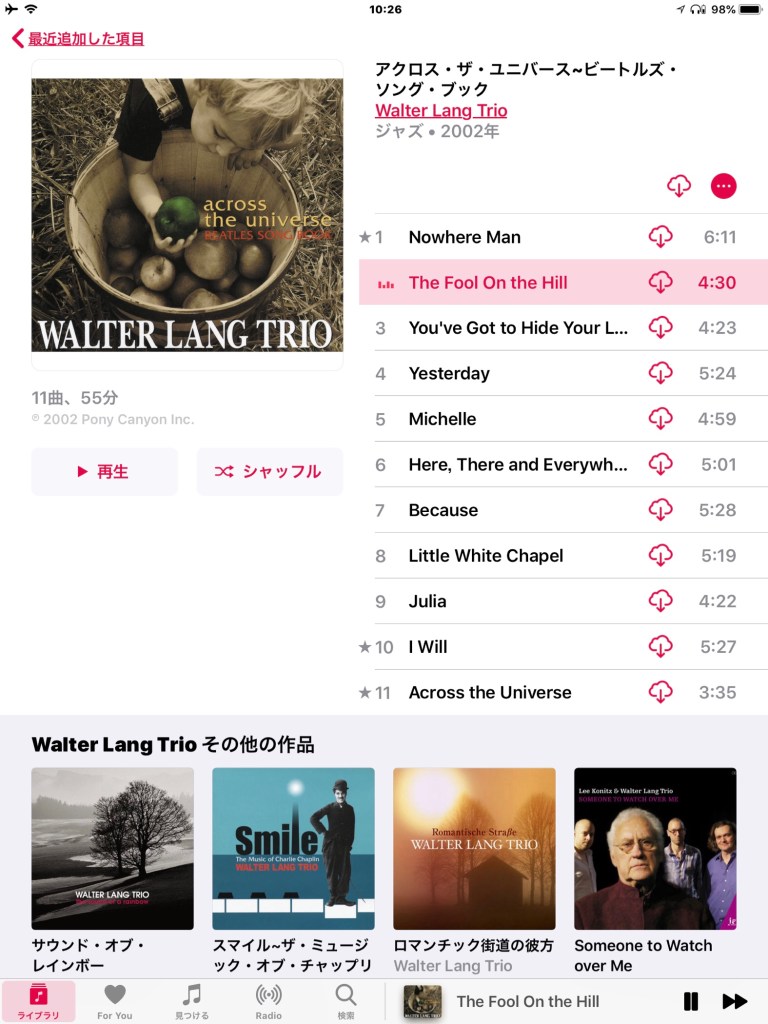The height and width of the screenshot is (1024, 768).
Task: Play the track Michelle
Action: click(442, 419)
